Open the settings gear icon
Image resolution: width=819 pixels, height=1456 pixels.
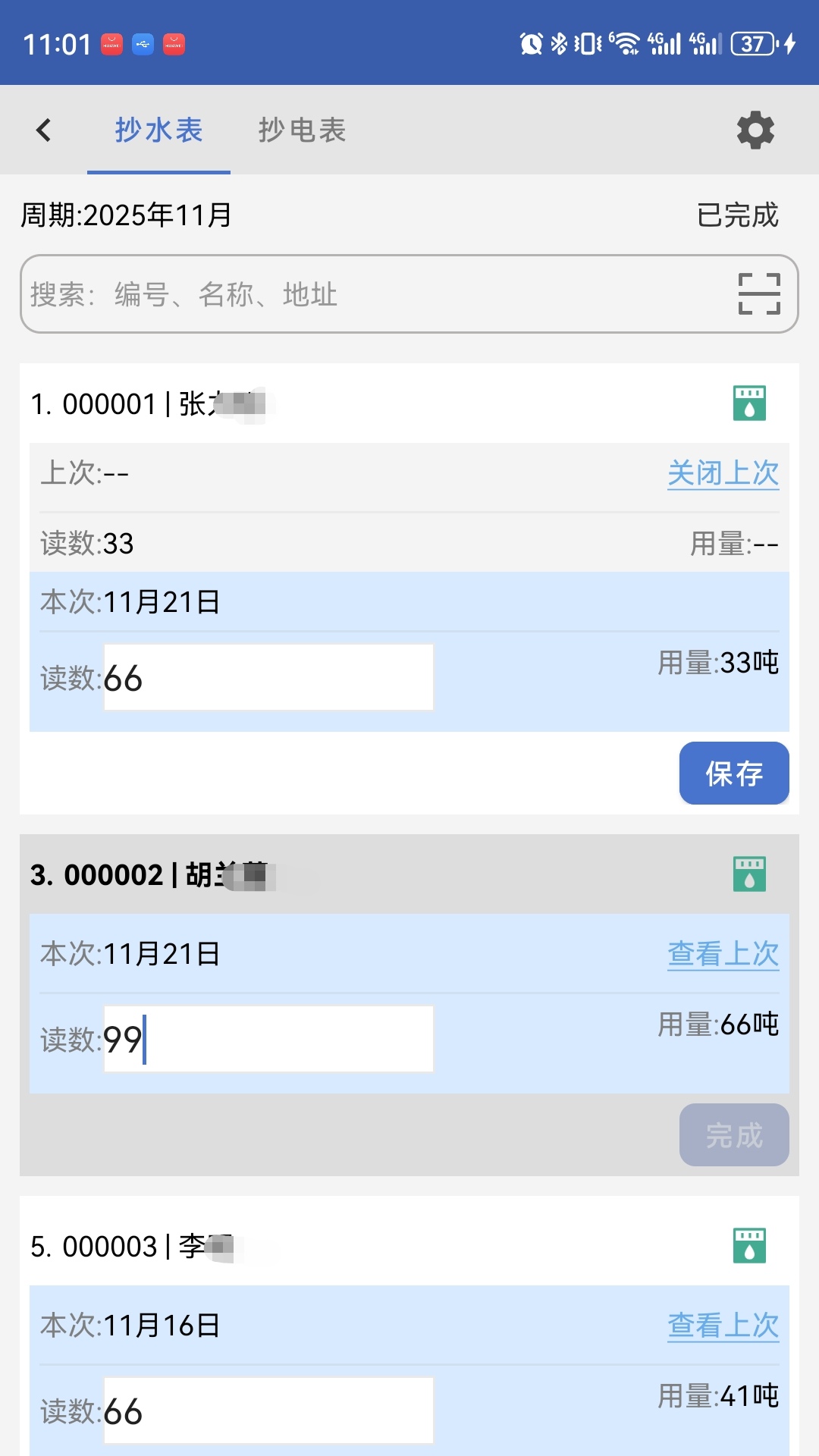tap(755, 130)
